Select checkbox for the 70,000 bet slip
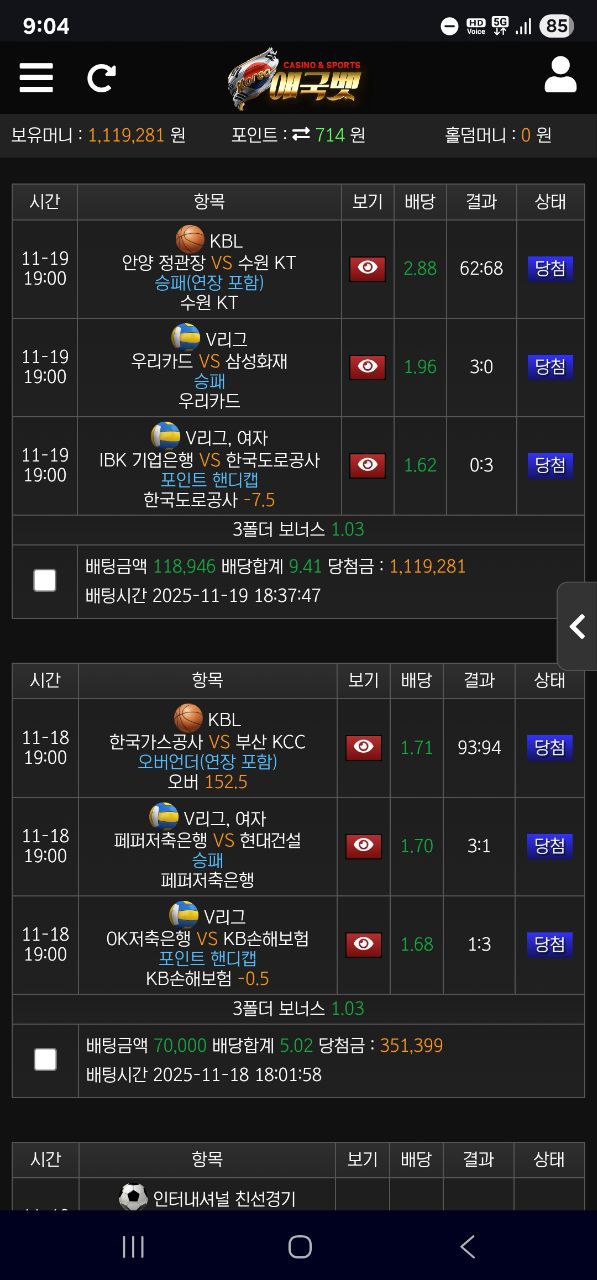Screen dimensions: 597x1280 point(45,1060)
